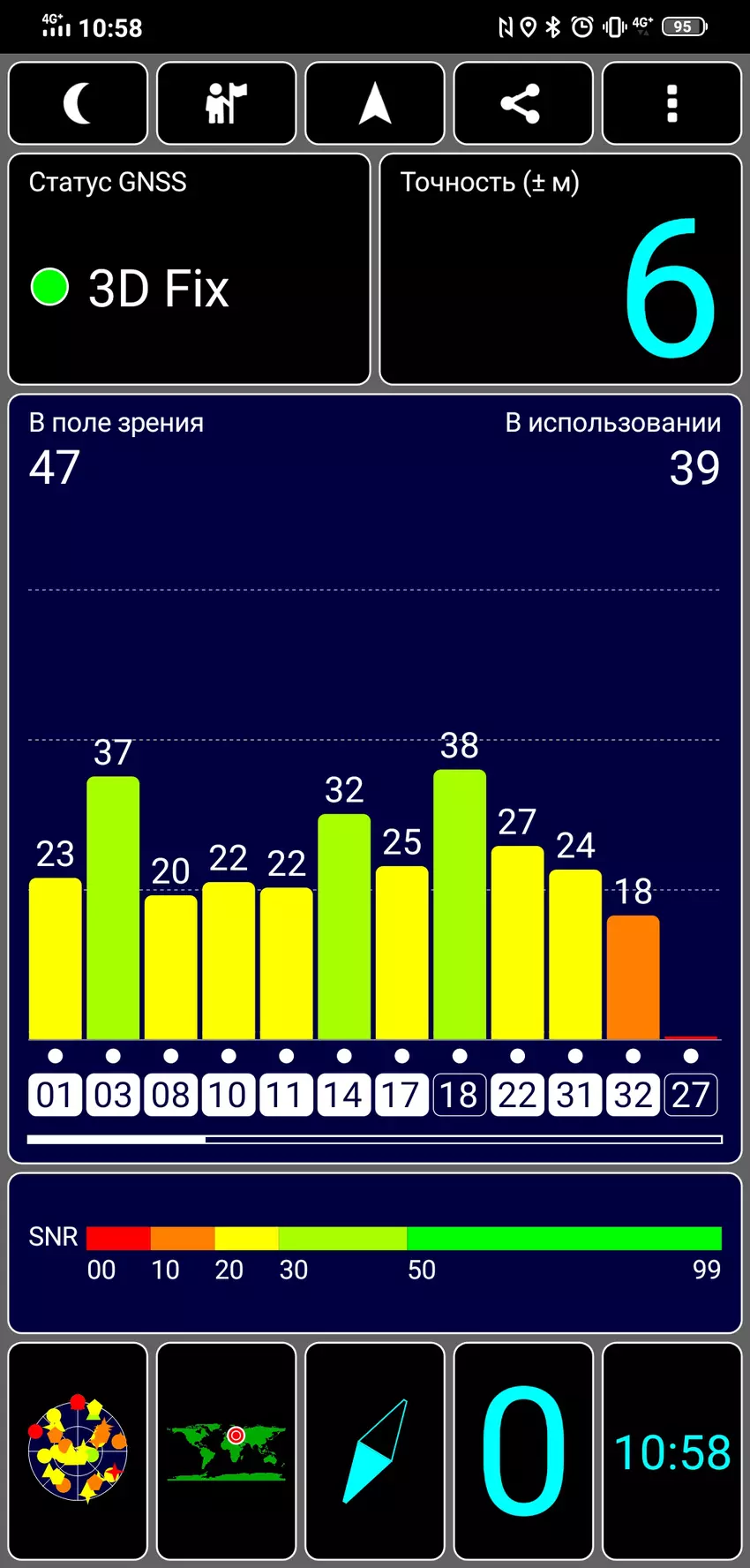Toggle satellite 27 at the list end

(x=690, y=1094)
